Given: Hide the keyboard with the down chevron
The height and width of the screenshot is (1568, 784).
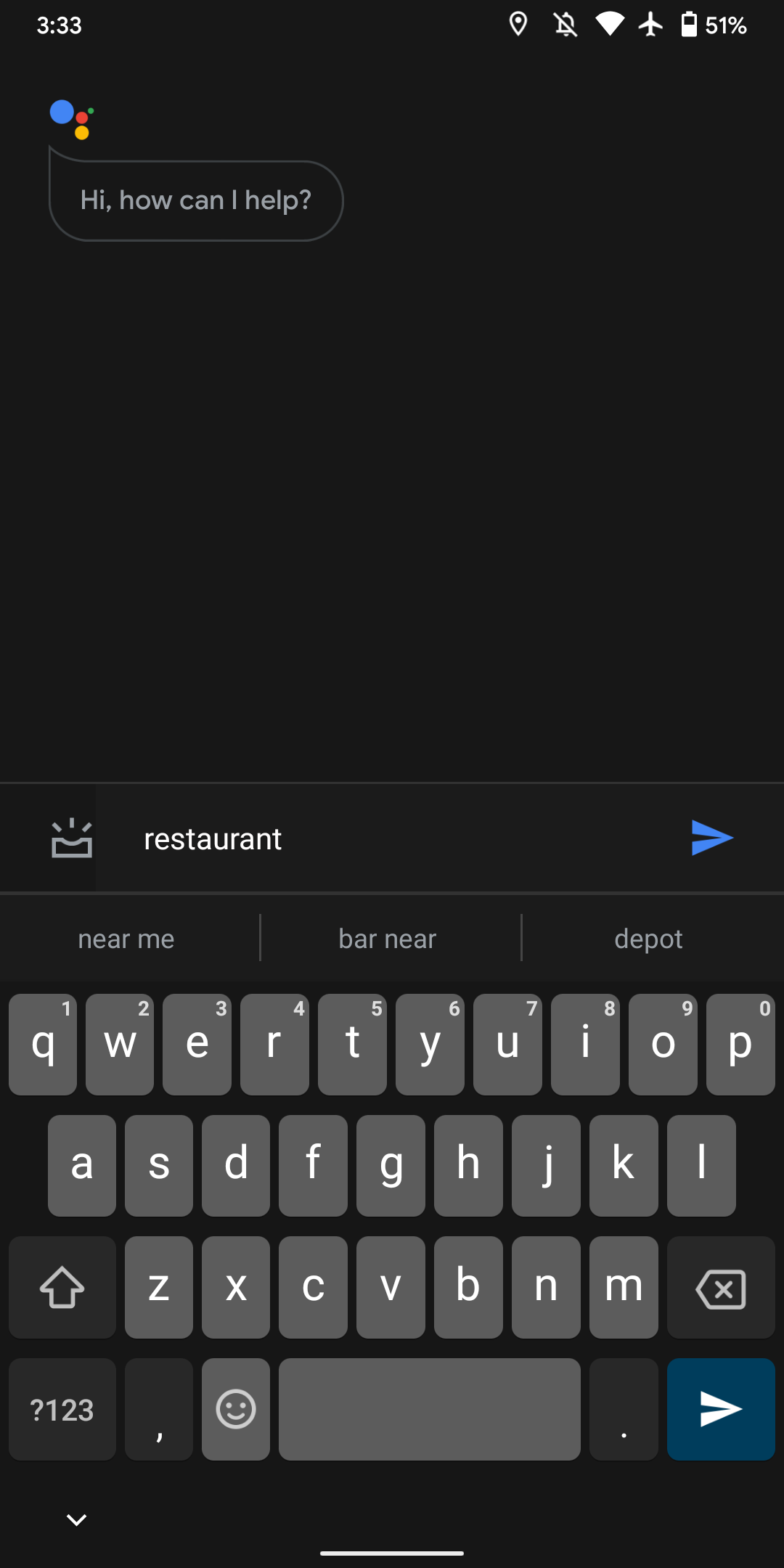Looking at the screenshot, I should coord(76,1519).
